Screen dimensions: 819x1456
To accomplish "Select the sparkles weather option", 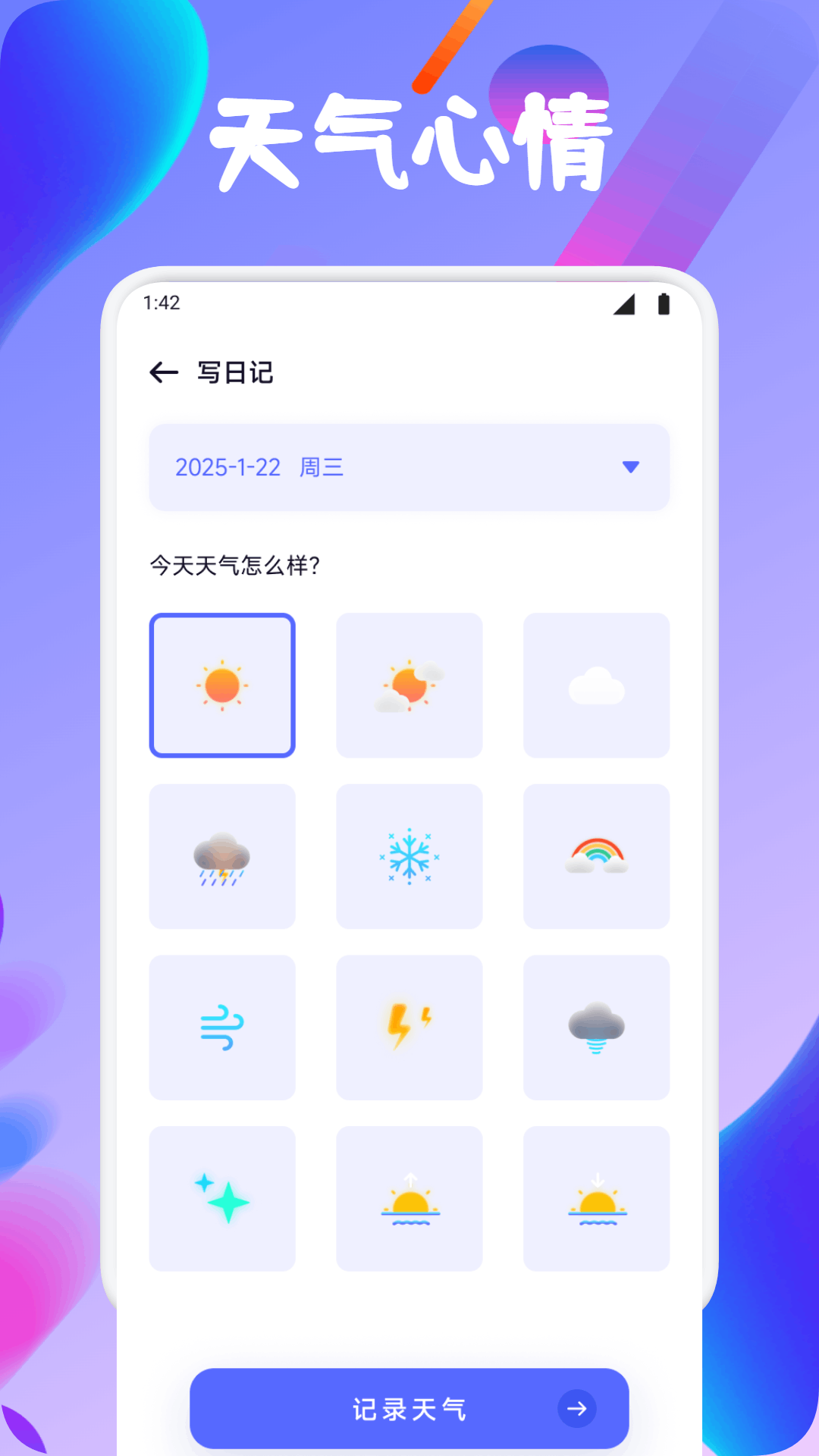I will click(222, 1198).
